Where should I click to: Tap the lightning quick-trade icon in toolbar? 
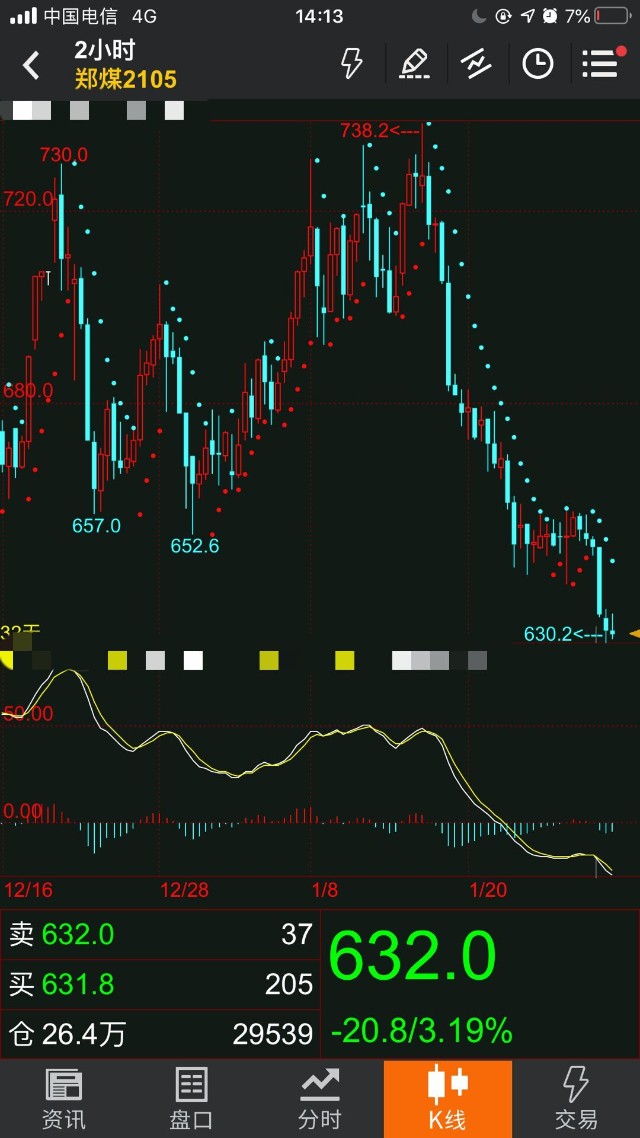click(352, 64)
